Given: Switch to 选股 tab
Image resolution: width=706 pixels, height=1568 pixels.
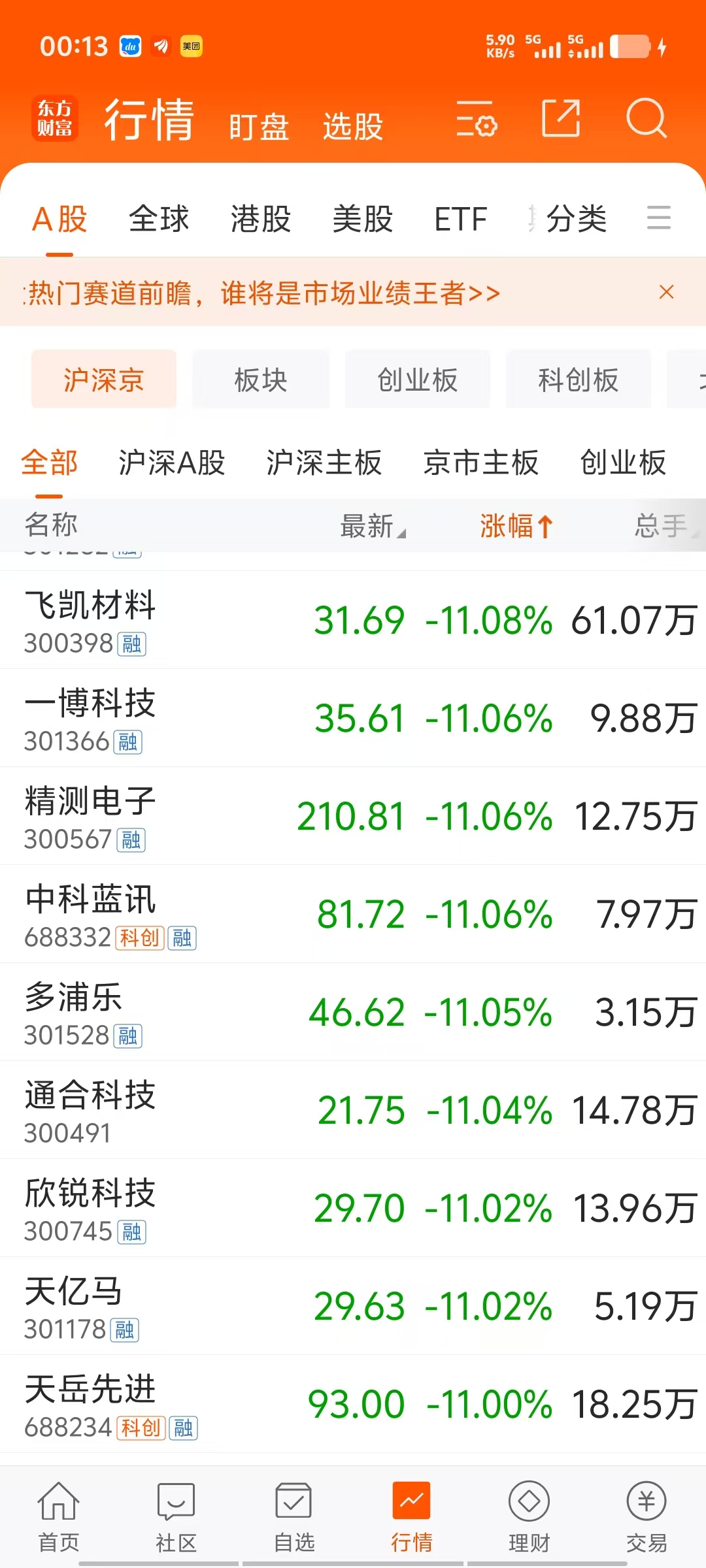Looking at the screenshot, I should tap(353, 127).
